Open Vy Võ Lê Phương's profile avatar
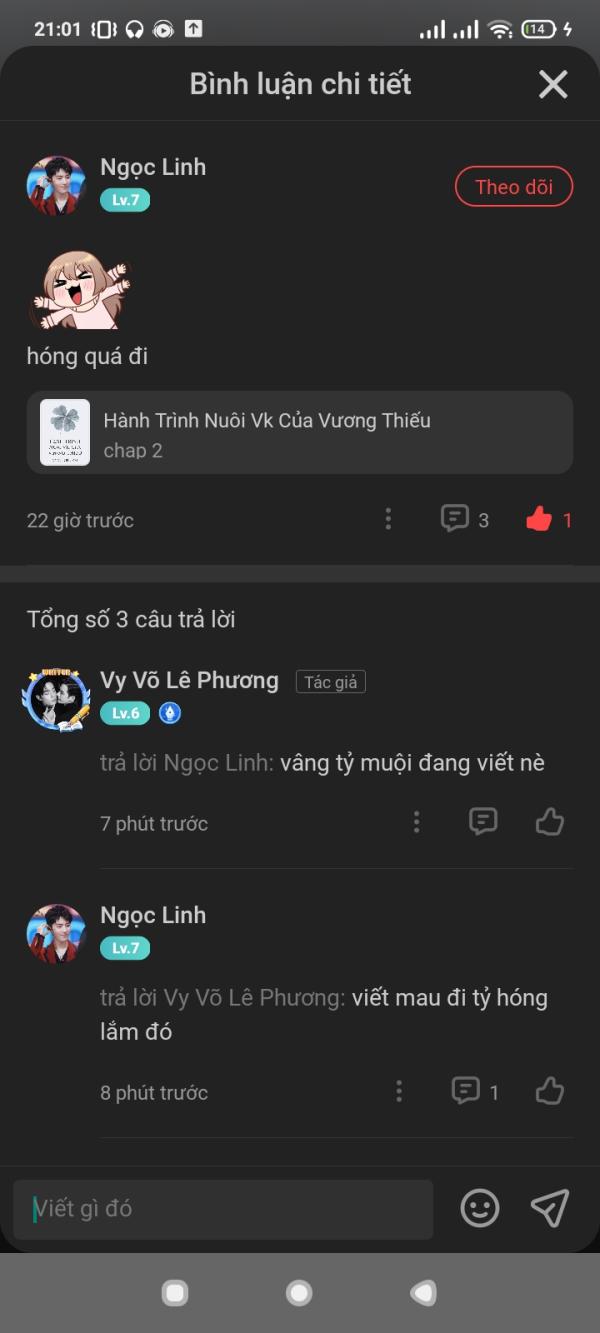Screen dimensions: 600x1333 tap(56, 698)
